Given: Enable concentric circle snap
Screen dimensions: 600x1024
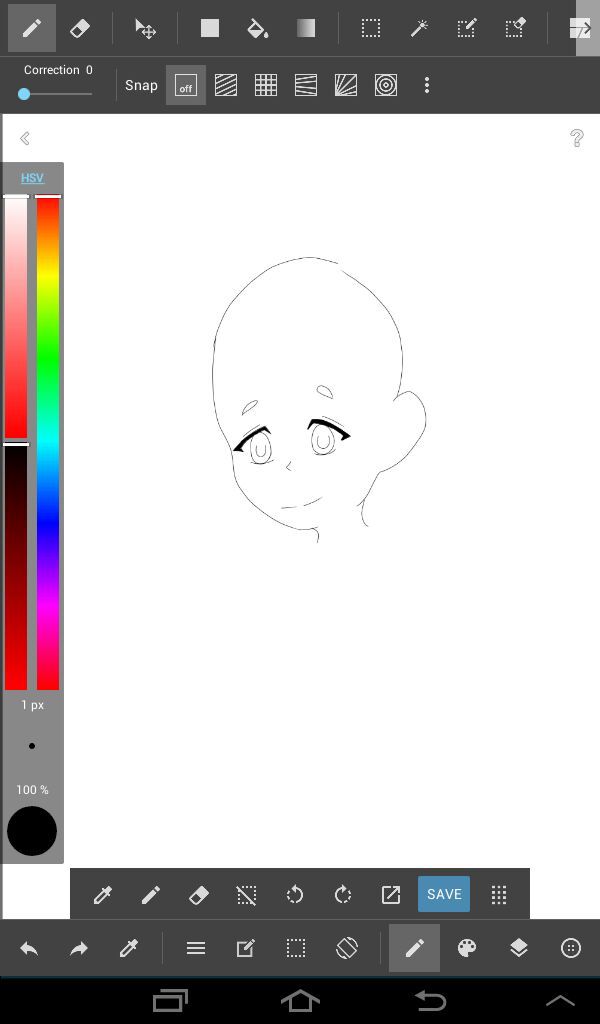Looking at the screenshot, I should (x=386, y=85).
